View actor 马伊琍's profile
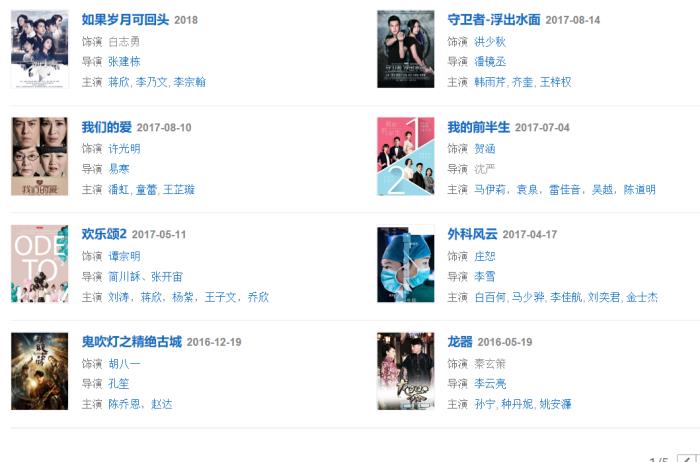 (x=489, y=190)
